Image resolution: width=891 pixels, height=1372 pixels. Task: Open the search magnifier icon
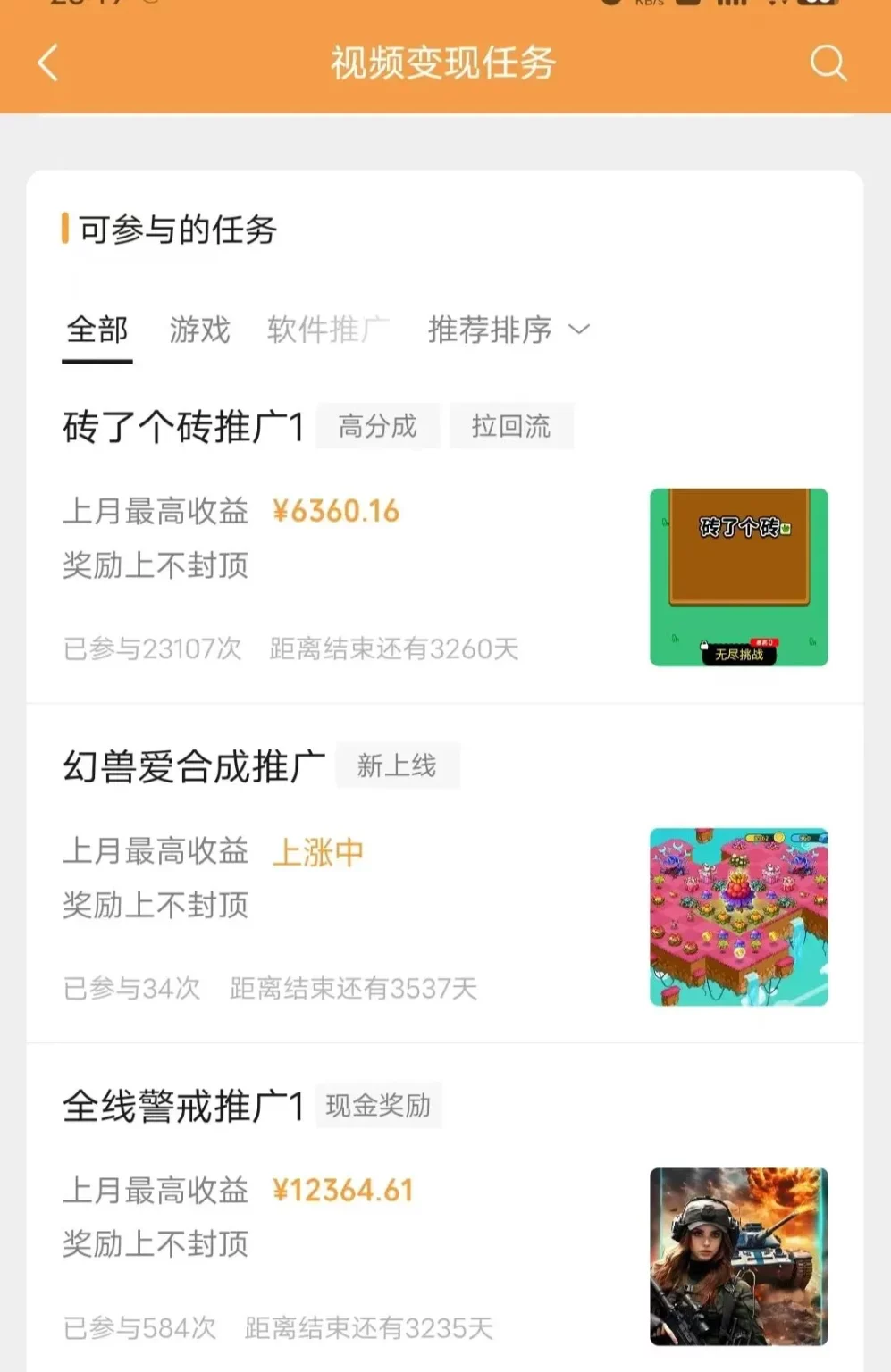(828, 63)
